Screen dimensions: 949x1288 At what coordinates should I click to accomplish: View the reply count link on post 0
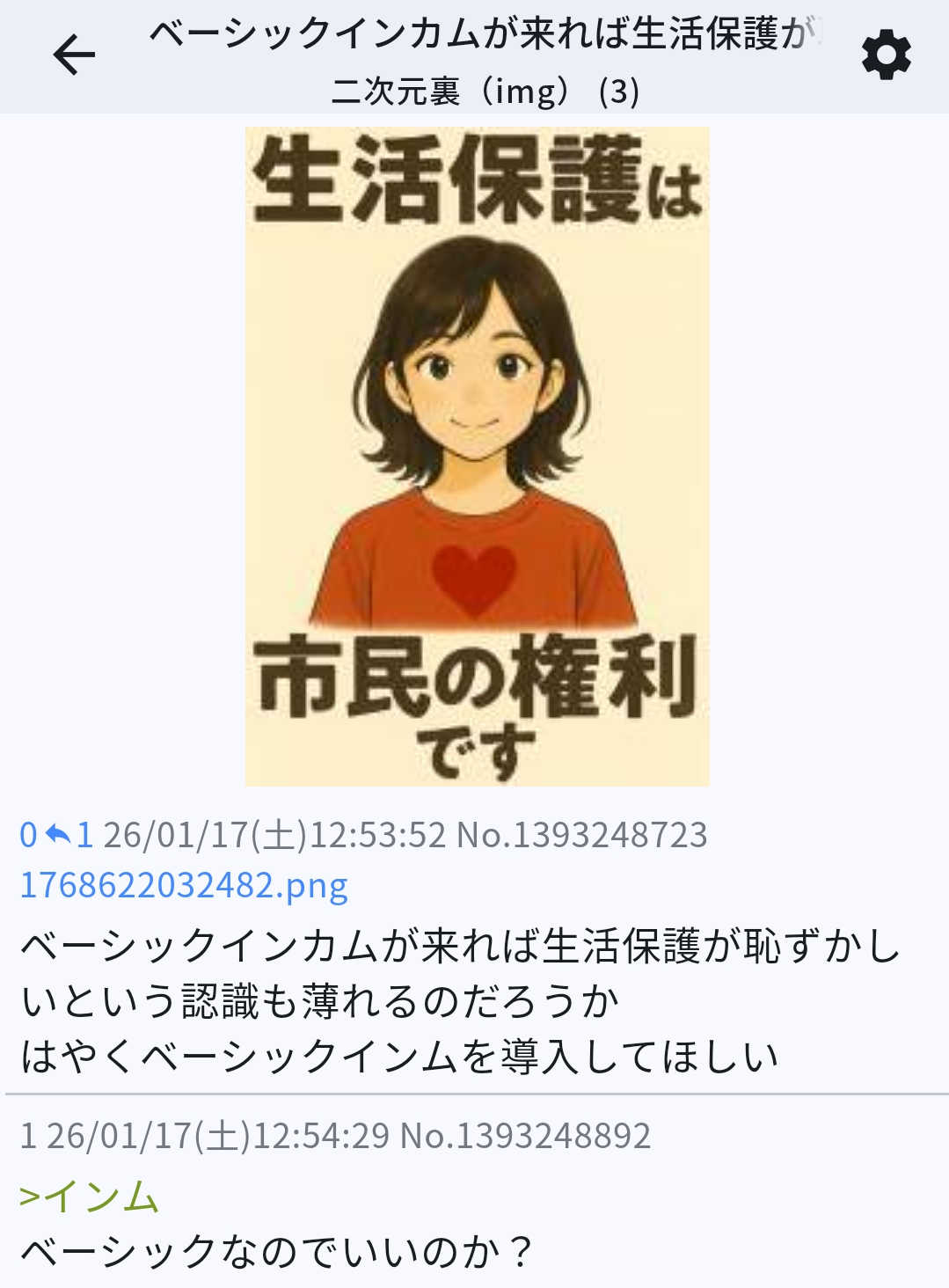(x=70, y=834)
